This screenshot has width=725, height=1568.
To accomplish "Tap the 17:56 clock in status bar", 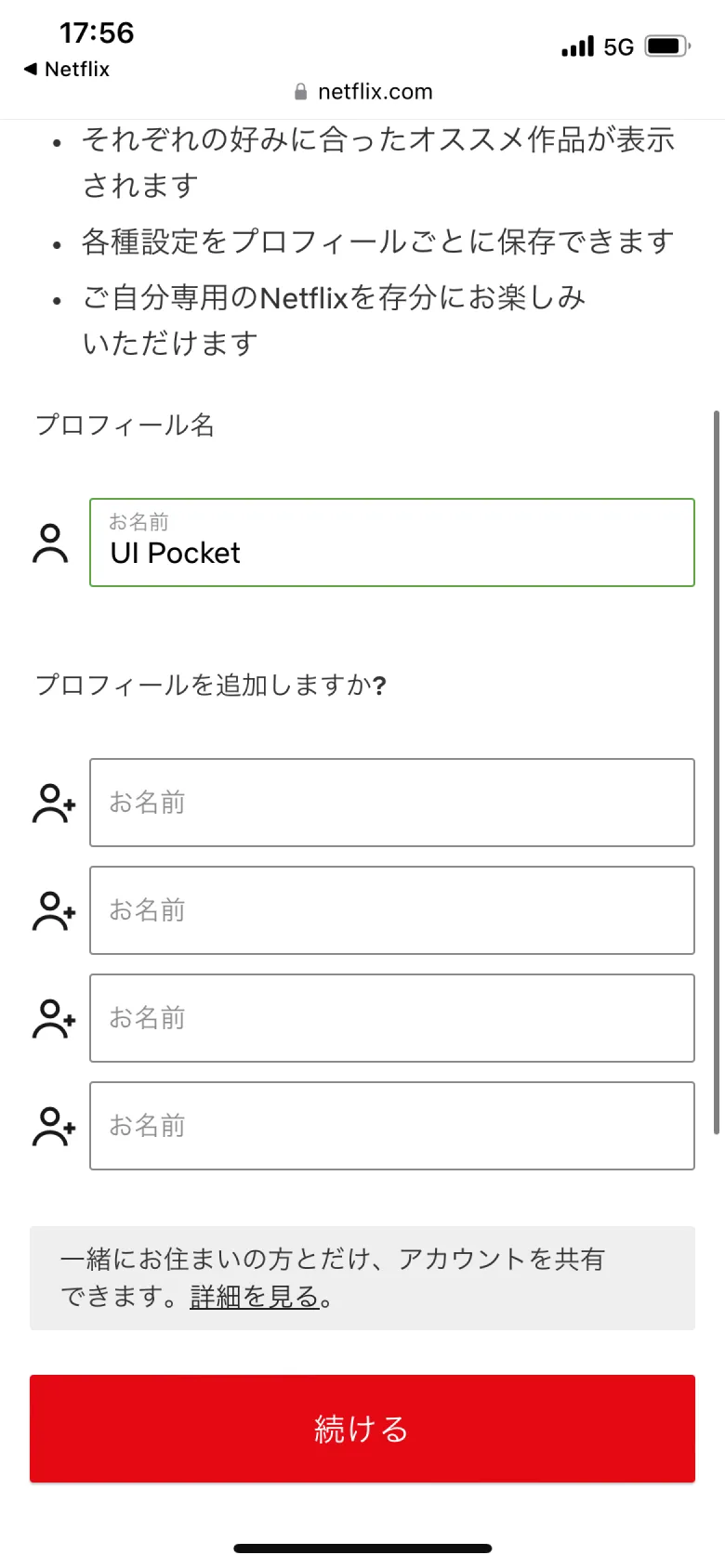I will pos(97,33).
